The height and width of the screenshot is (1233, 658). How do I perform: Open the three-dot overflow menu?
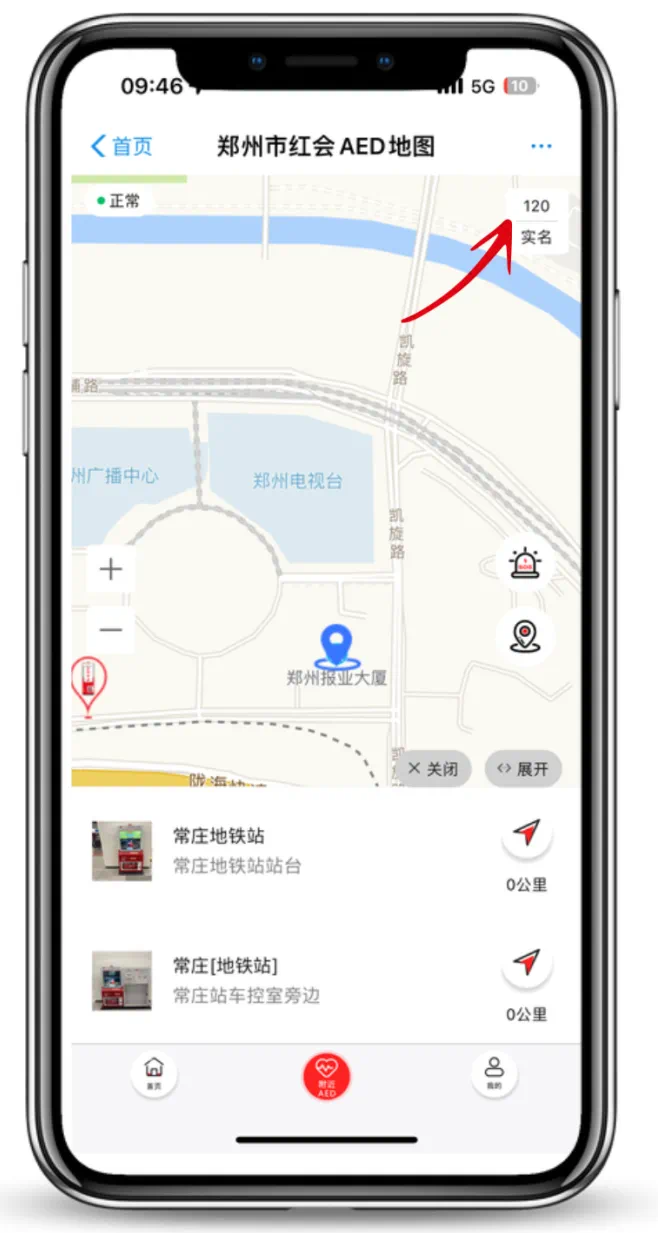point(541,146)
